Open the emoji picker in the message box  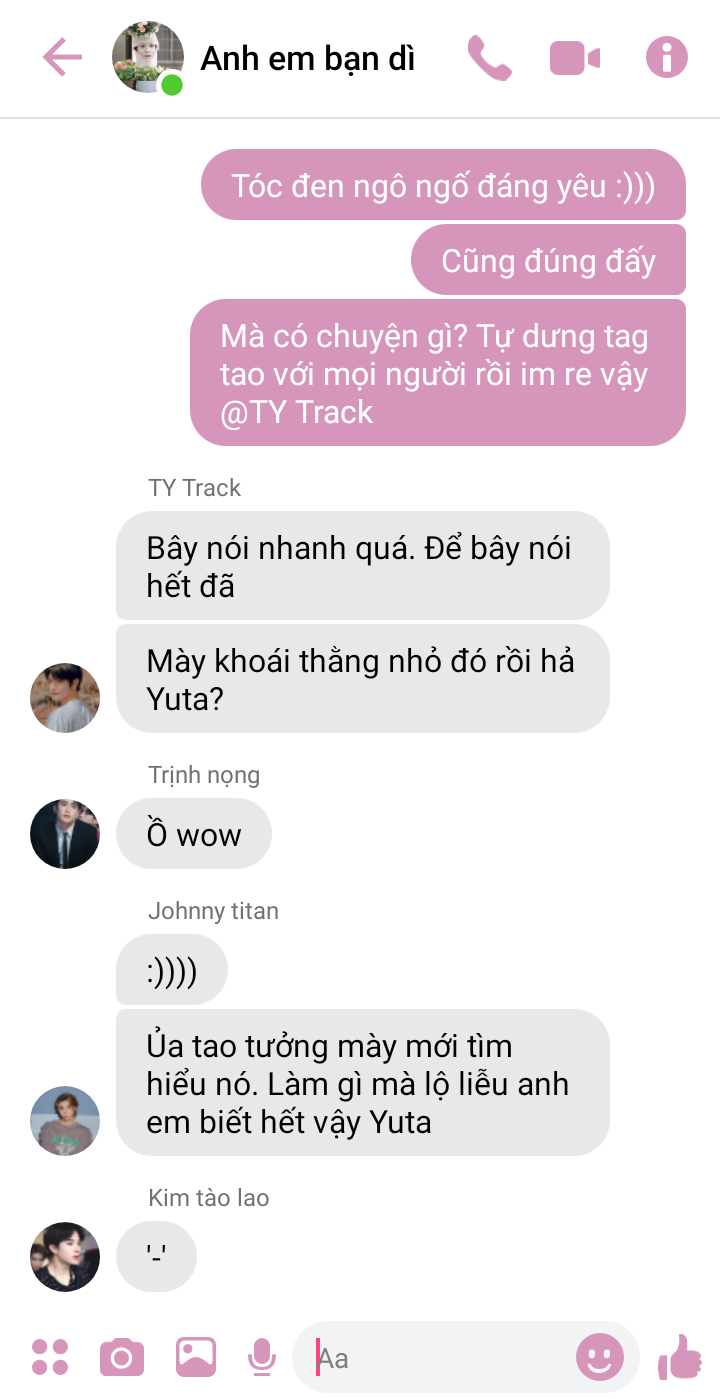(600, 1357)
